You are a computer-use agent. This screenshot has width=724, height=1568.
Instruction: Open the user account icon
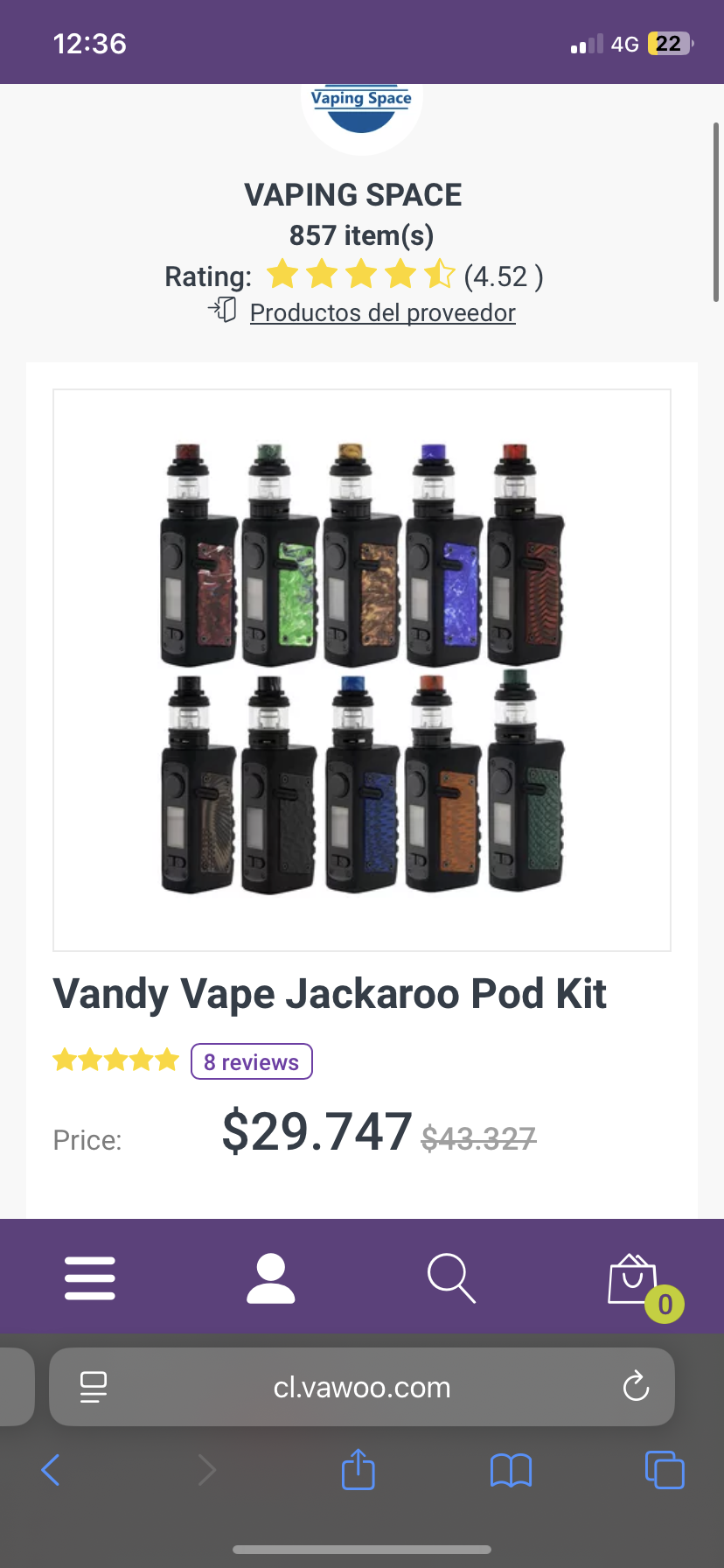point(270,1277)
